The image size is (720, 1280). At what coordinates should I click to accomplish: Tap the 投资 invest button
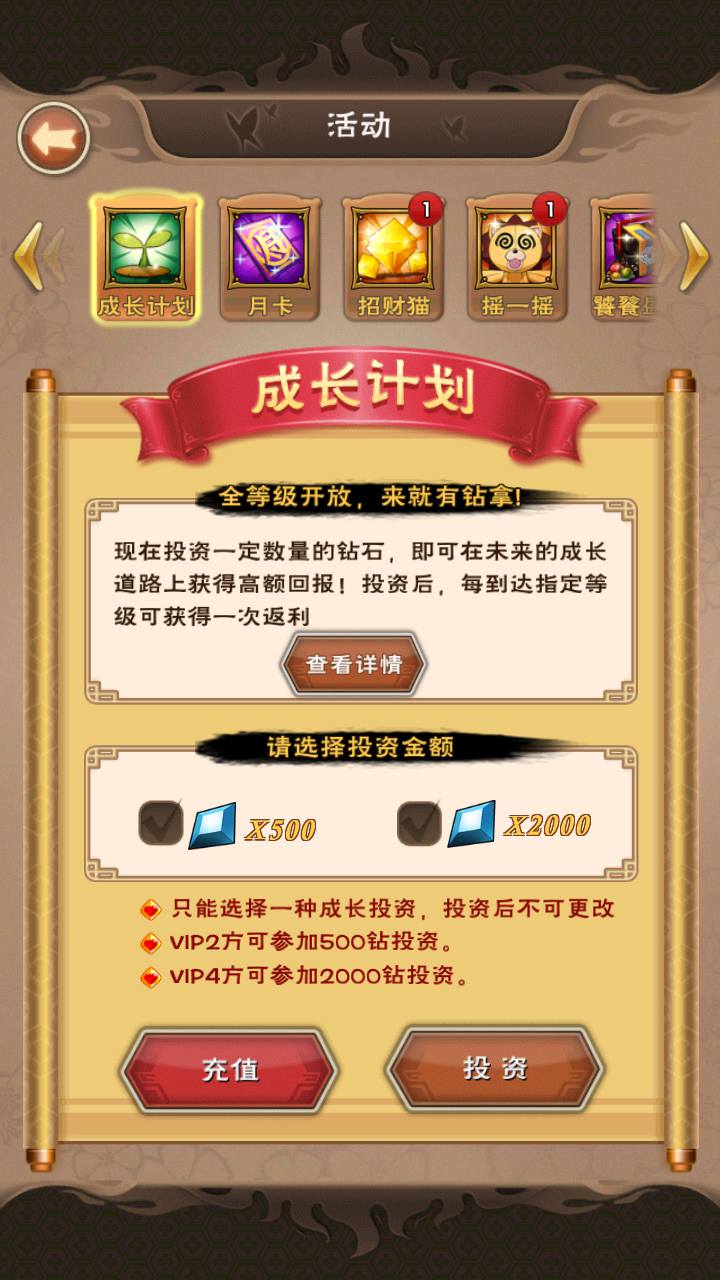coord(495,1068)
